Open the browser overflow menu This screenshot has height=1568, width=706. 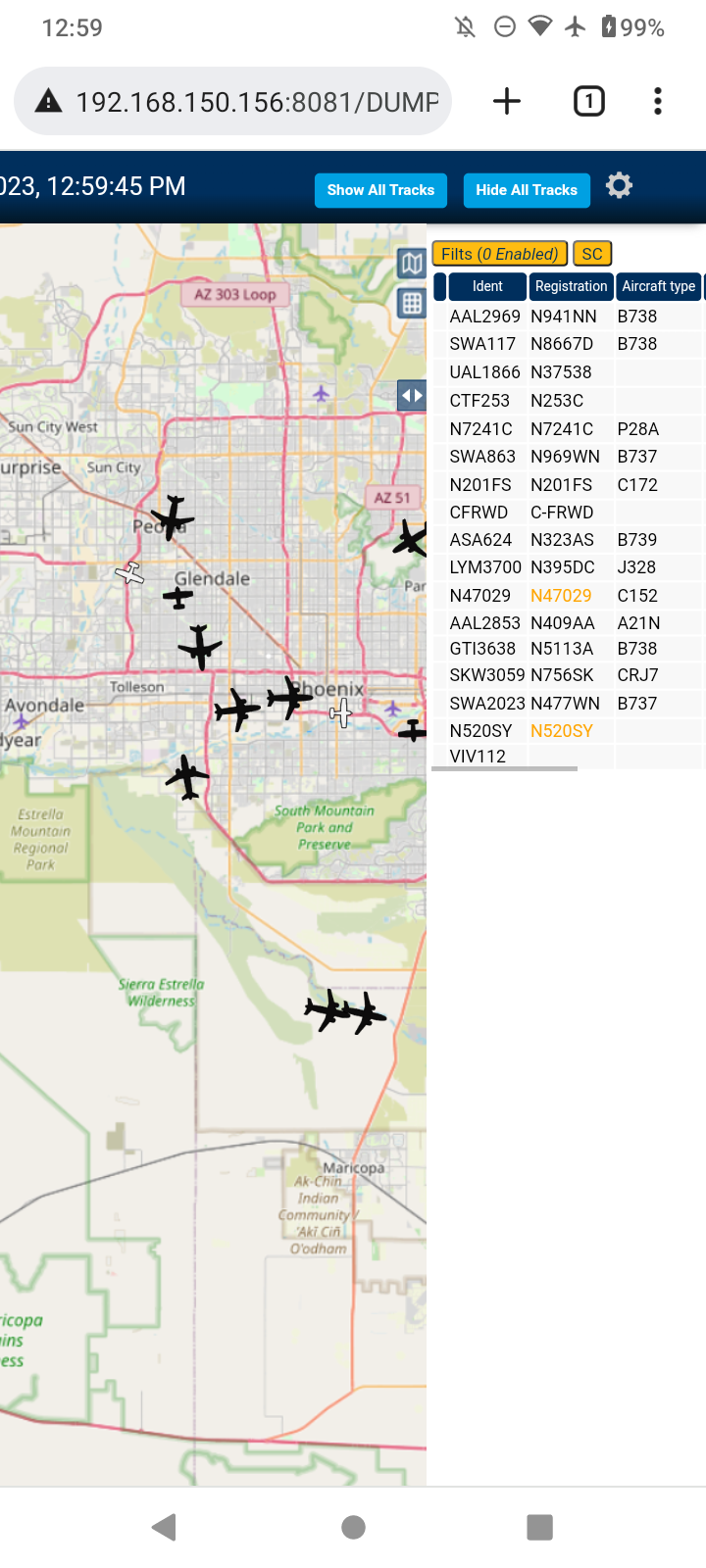pyautogui.click(x=658, y=101)
